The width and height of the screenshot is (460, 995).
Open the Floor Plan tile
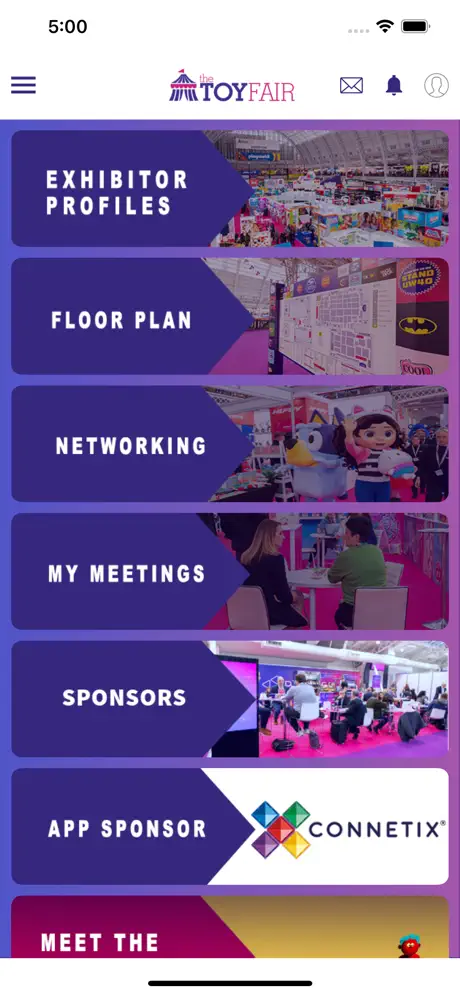coord(230,316)
